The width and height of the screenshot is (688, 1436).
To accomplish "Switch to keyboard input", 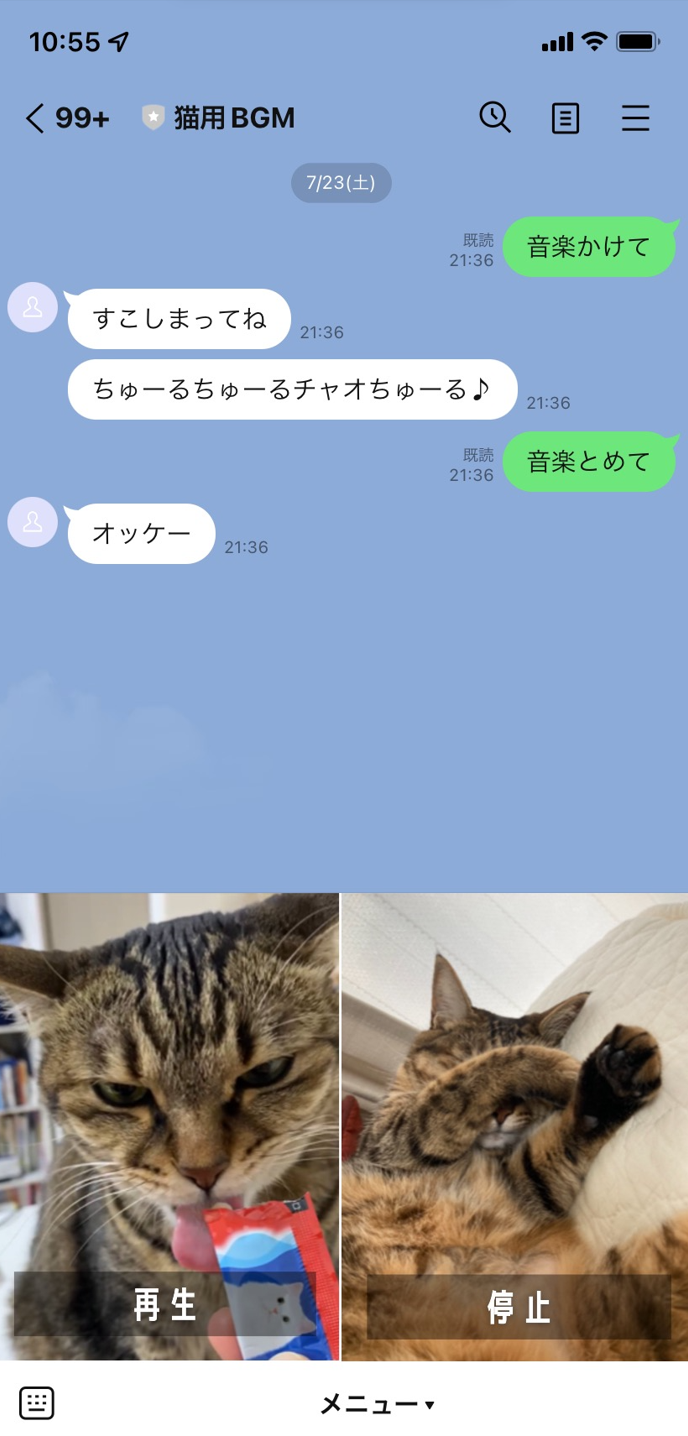I will pos(37,1403).
